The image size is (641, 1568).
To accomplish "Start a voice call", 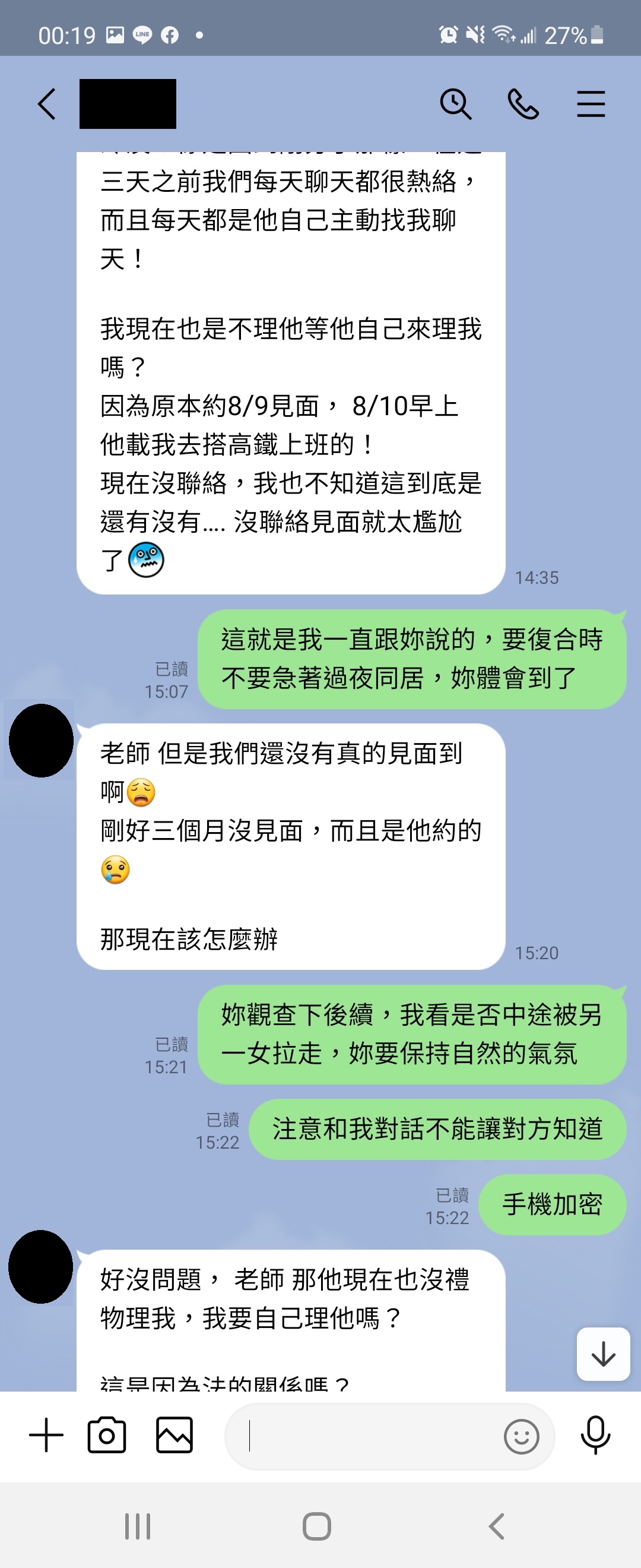I will (523, 103).
